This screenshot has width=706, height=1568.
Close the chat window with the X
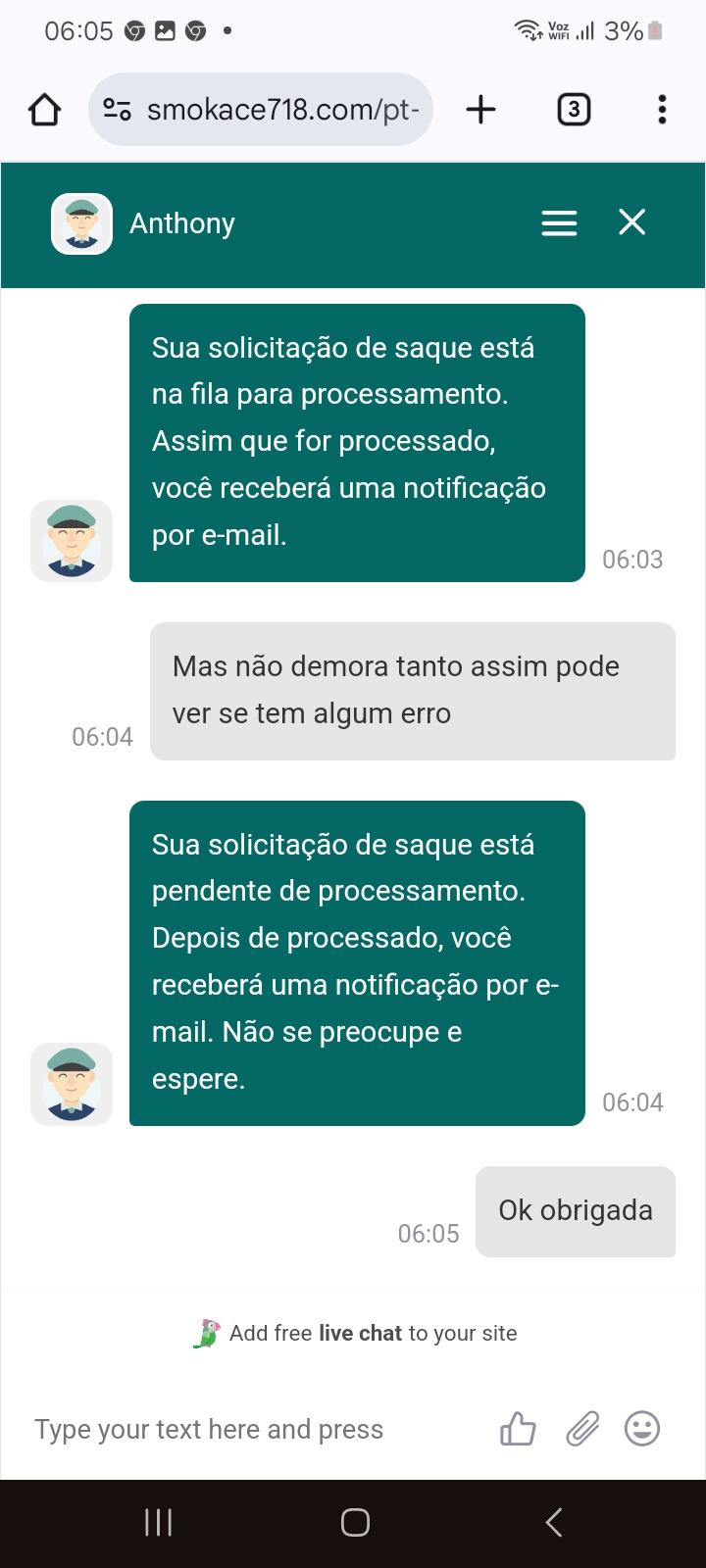[631, 222]
